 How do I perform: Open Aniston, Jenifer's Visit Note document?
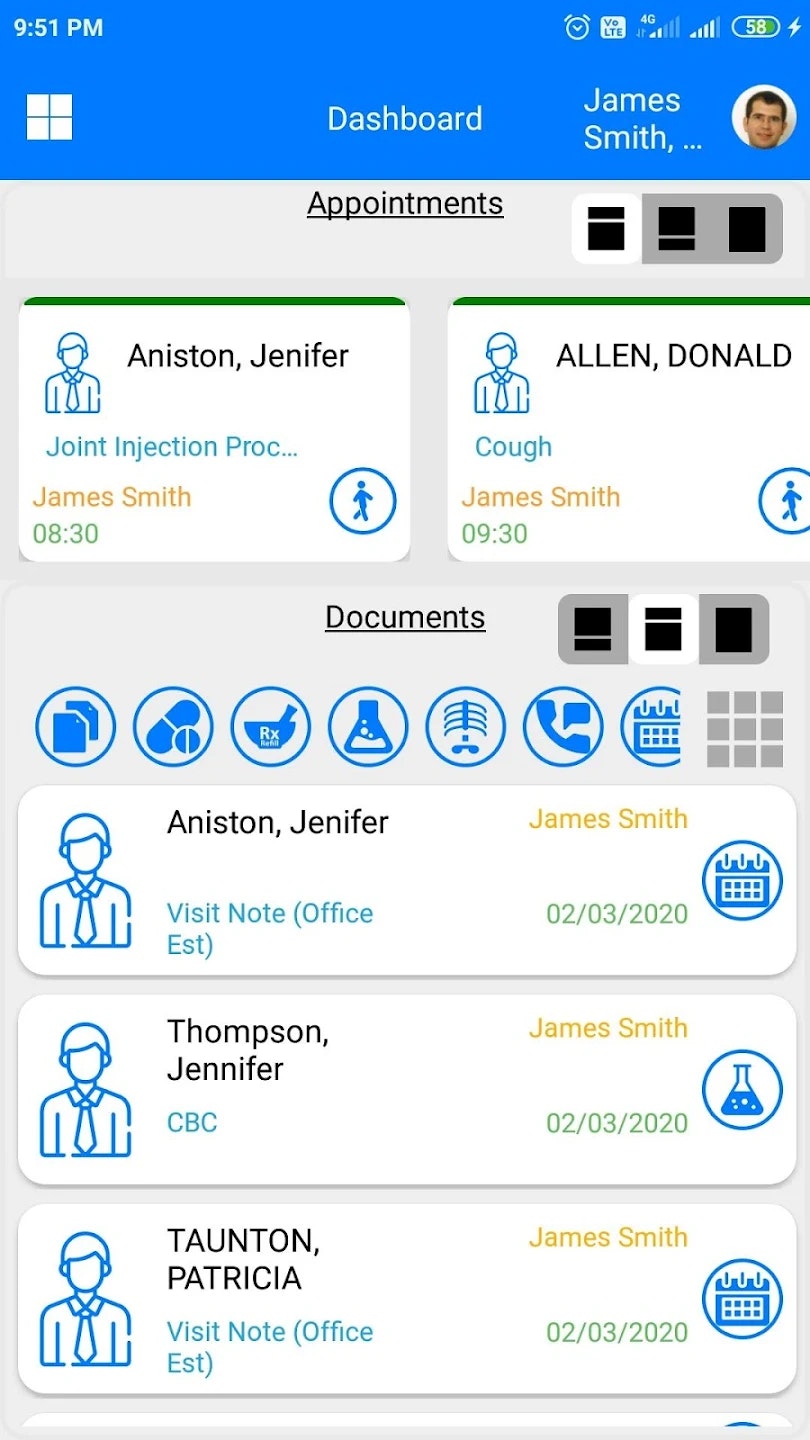tap(360, 880)
